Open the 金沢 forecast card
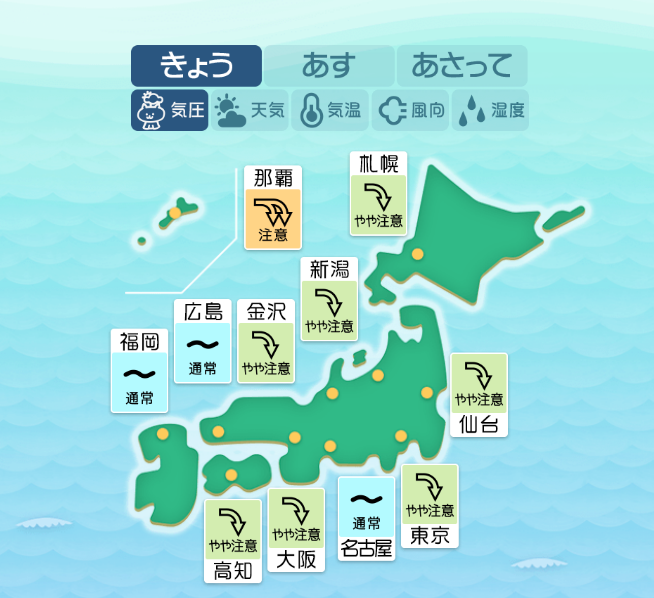654x598 pixels. pos(266,342)
